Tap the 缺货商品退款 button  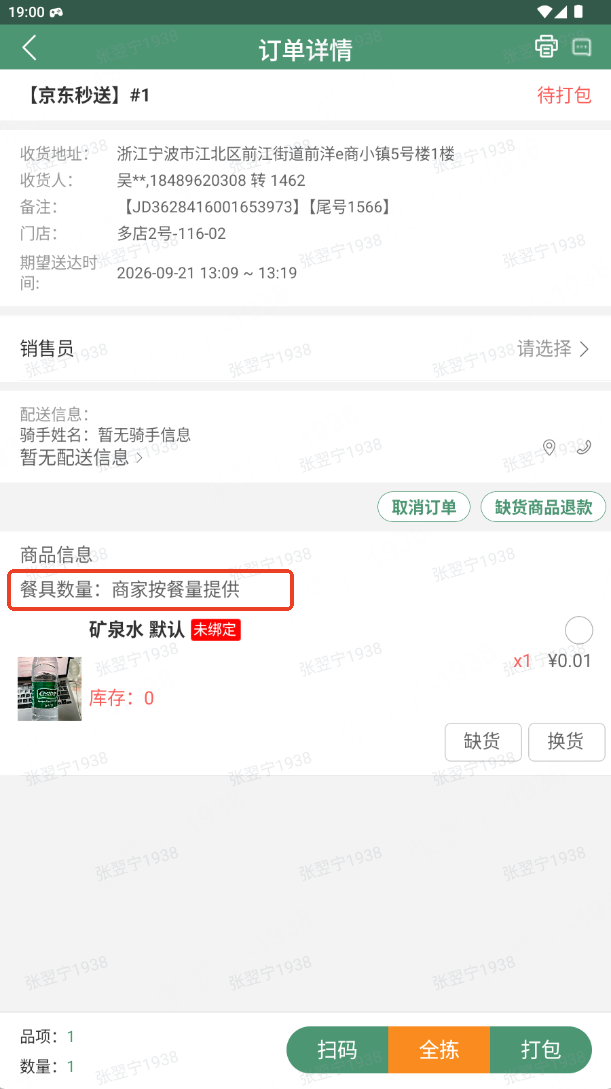[543, 507]
